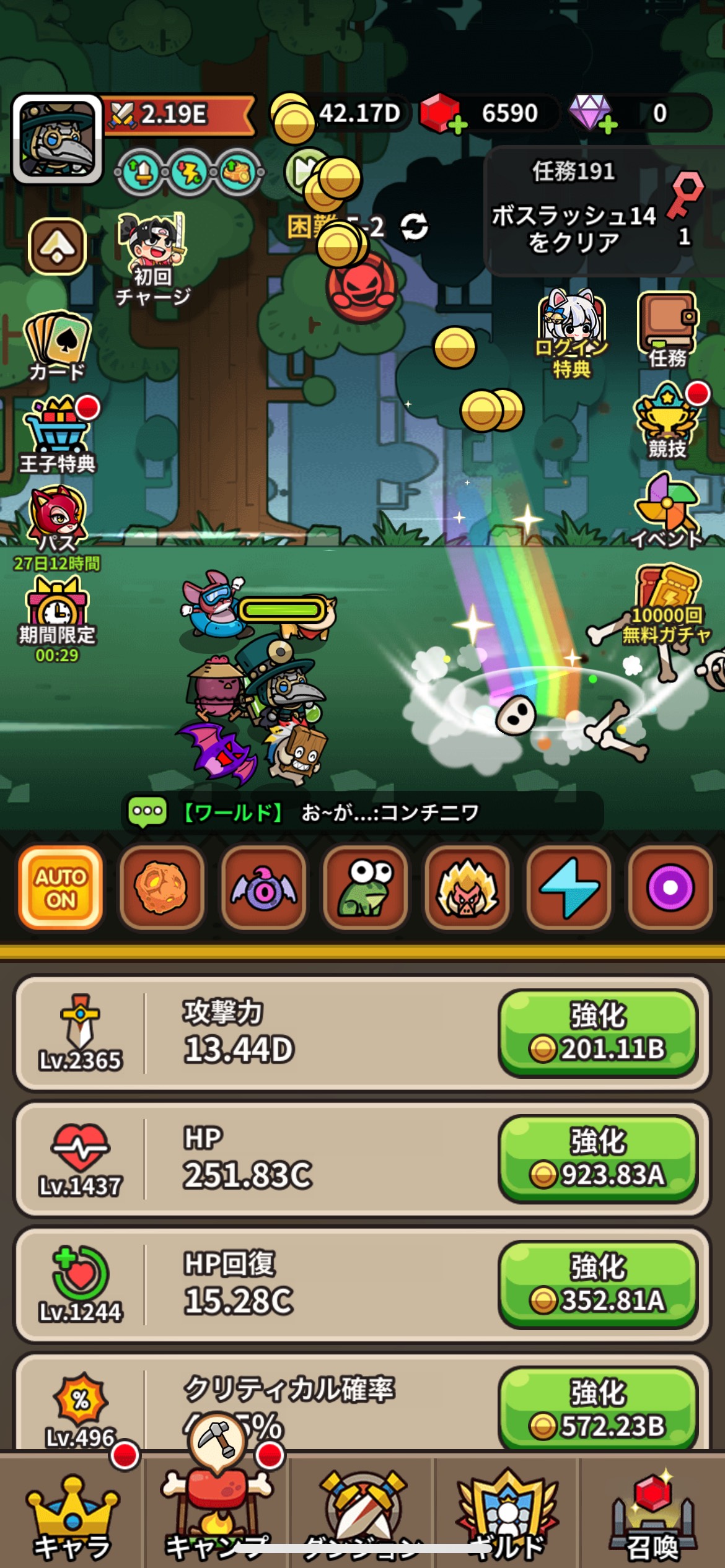The image size is (725, 1568).
Task: Activate the meteor skill
Action: (x=162, y=887)
